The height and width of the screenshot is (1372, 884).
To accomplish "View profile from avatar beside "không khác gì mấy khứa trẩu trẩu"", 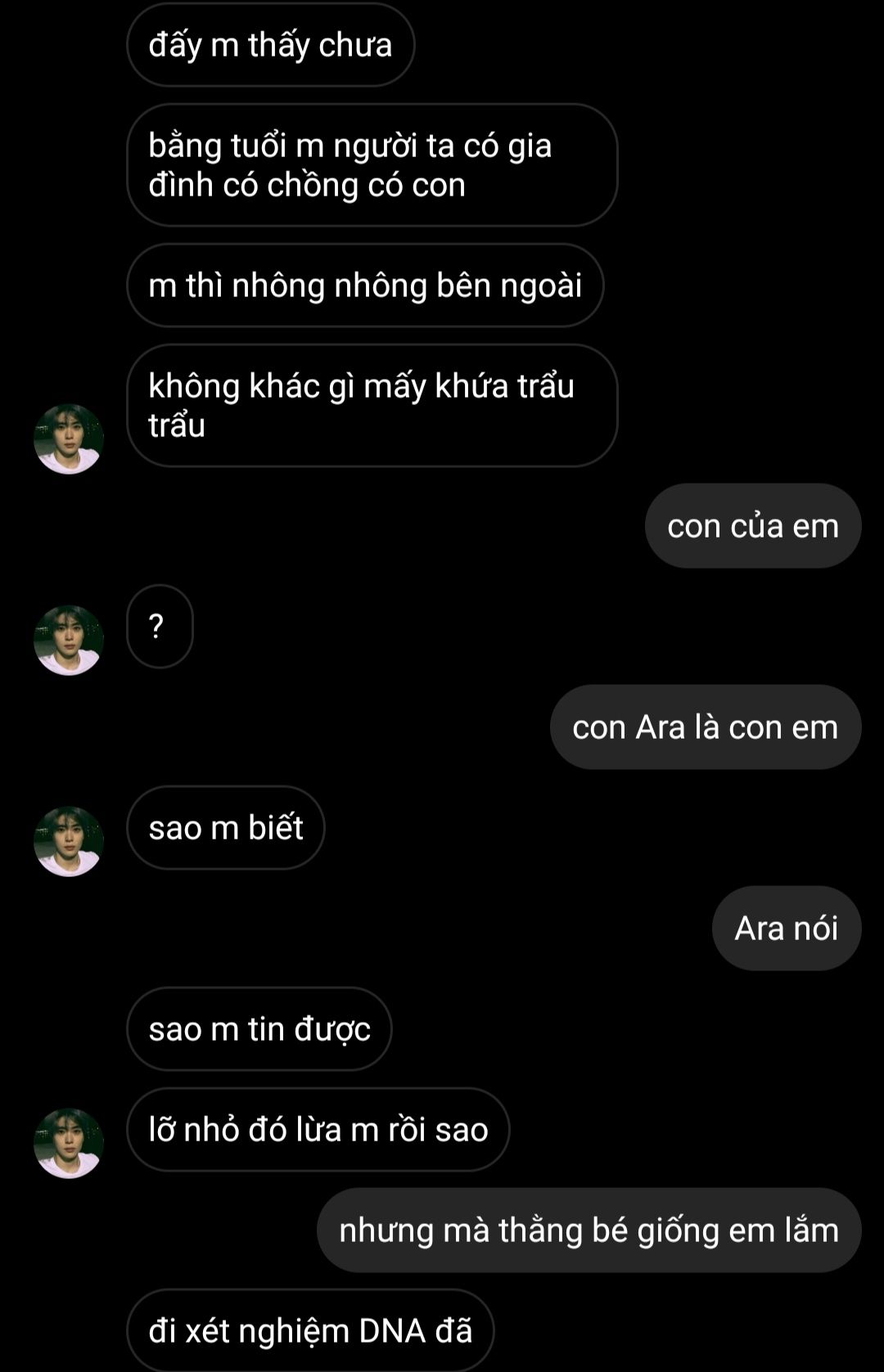I will [69, 439].
